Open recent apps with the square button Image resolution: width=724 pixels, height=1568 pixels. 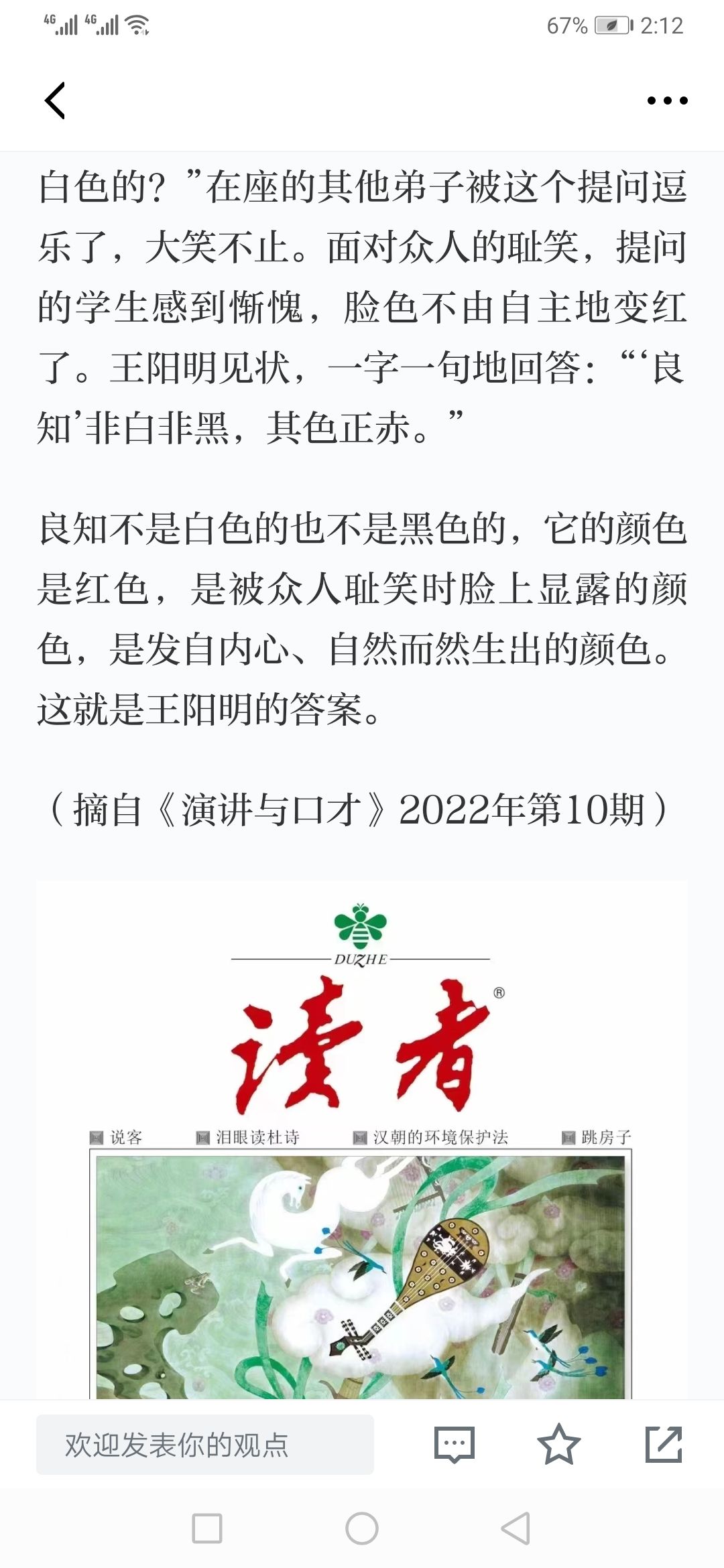click(x=207, y=1528)
